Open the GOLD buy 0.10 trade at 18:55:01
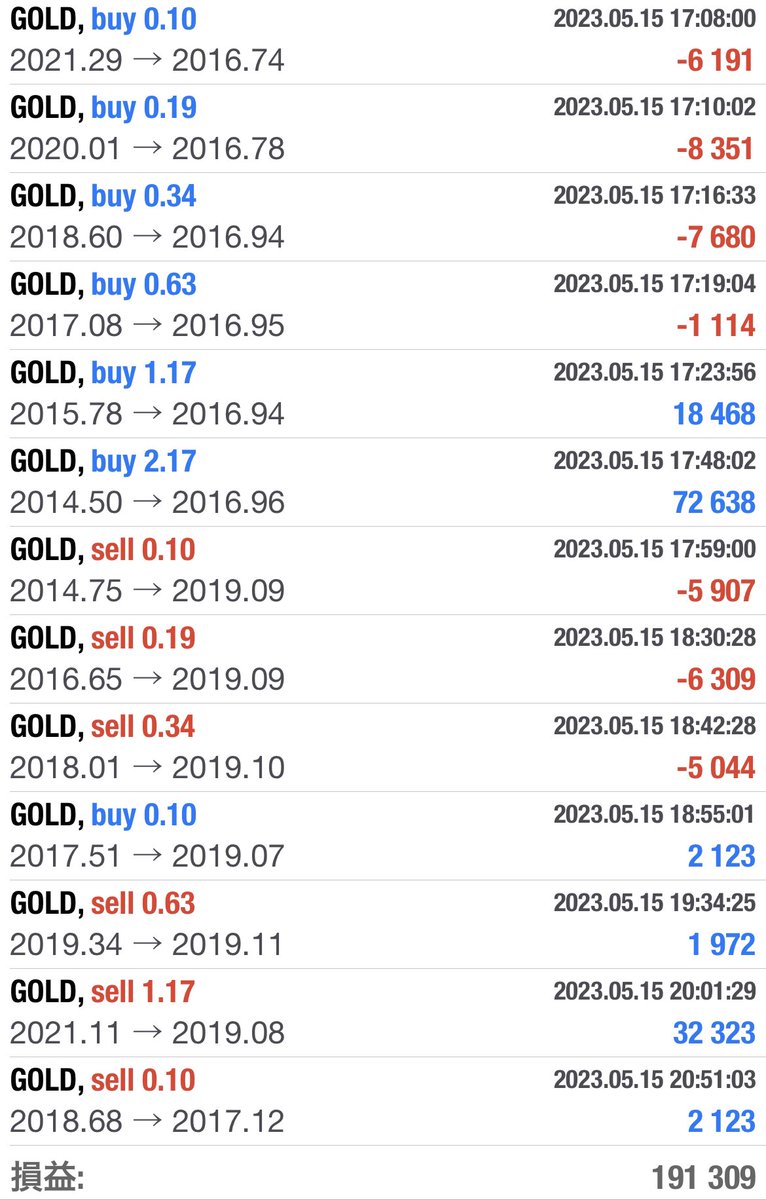 tap(383, 835)
